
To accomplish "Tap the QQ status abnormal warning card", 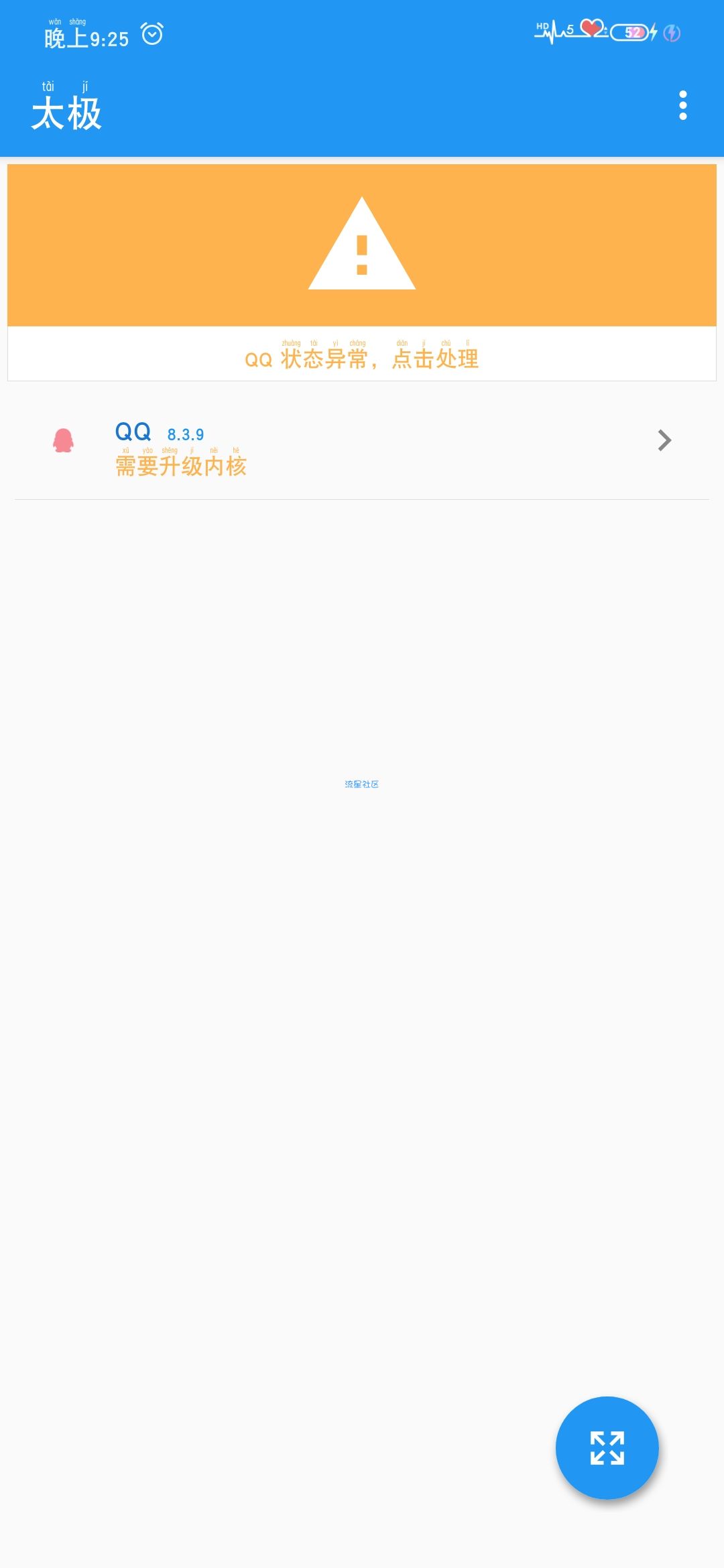I will [x=362, y=273].
